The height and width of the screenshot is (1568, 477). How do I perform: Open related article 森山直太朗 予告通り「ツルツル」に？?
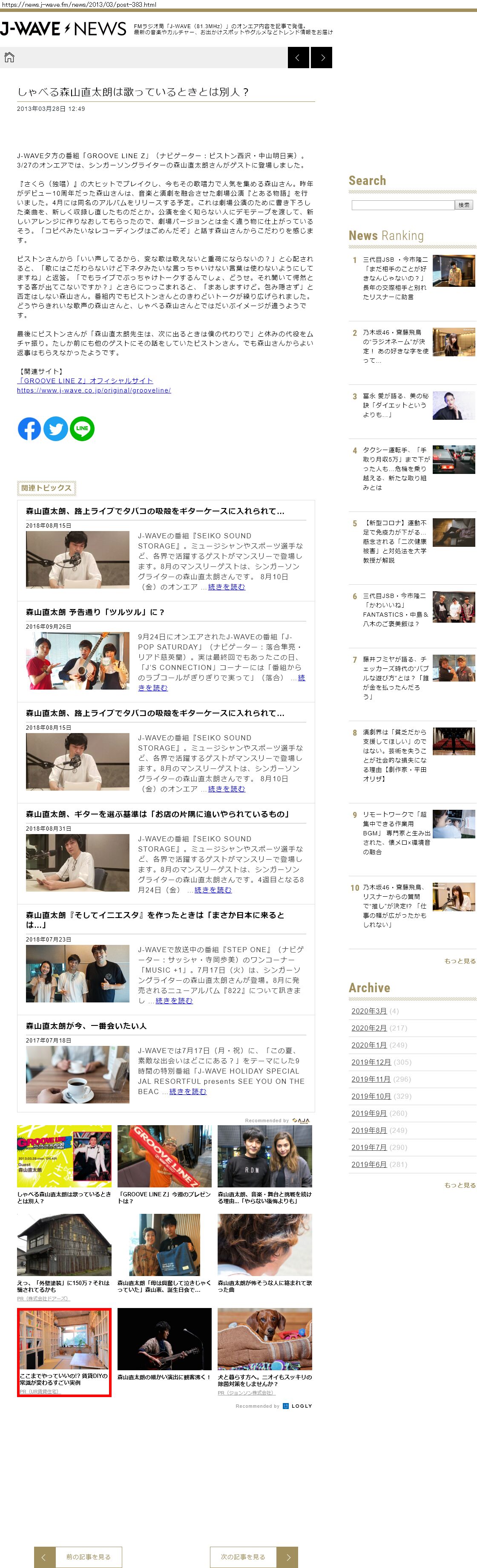click(95, 612)
